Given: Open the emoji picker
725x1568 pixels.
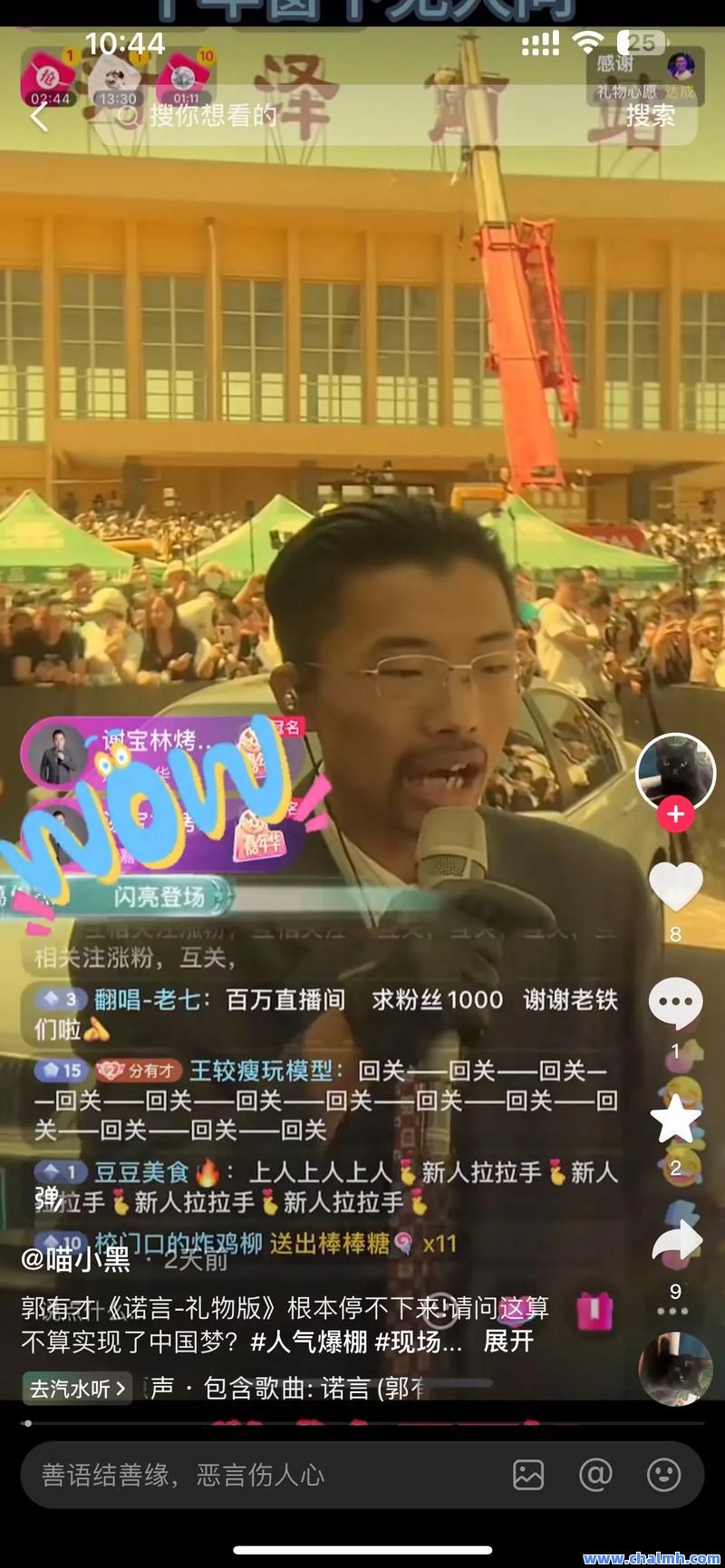Looking at the screenshot, I should coord(663,1475).
